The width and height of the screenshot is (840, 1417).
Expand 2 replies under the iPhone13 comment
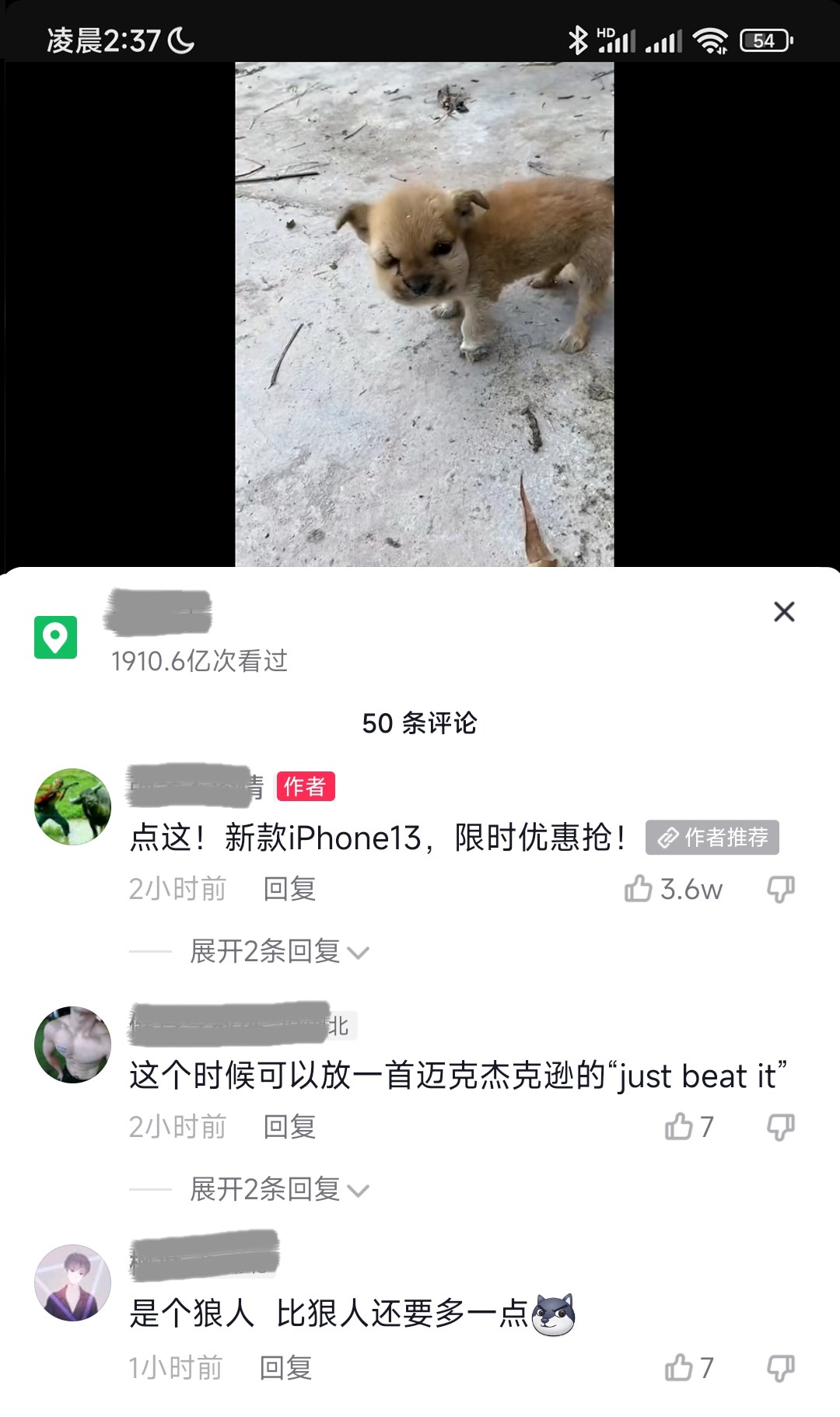point(278,951)
